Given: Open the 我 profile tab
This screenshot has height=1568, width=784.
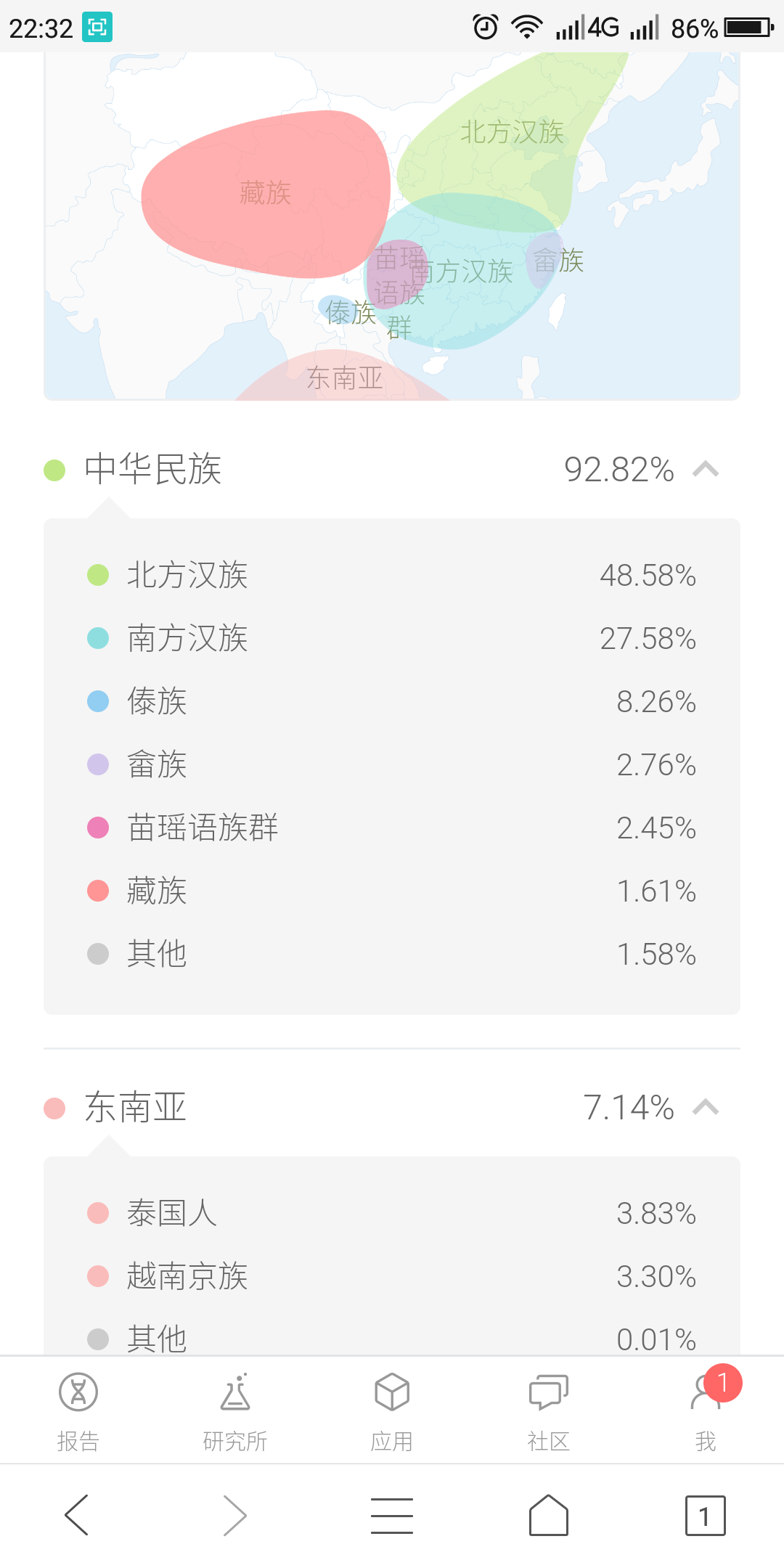Looking at the screenshot, I should point(706,1411).
